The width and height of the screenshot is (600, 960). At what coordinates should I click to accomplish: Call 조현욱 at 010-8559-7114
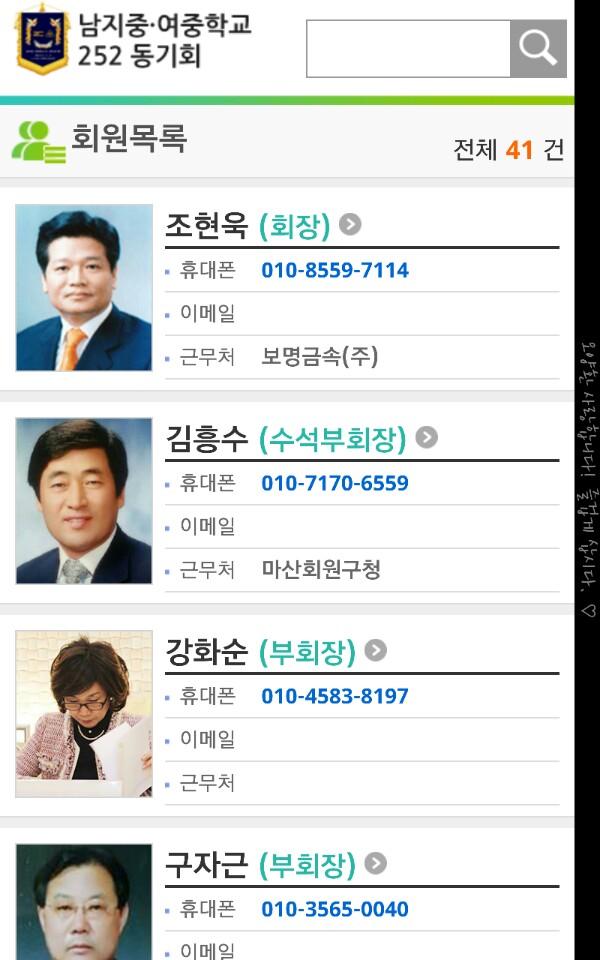[x=335, y=271]
